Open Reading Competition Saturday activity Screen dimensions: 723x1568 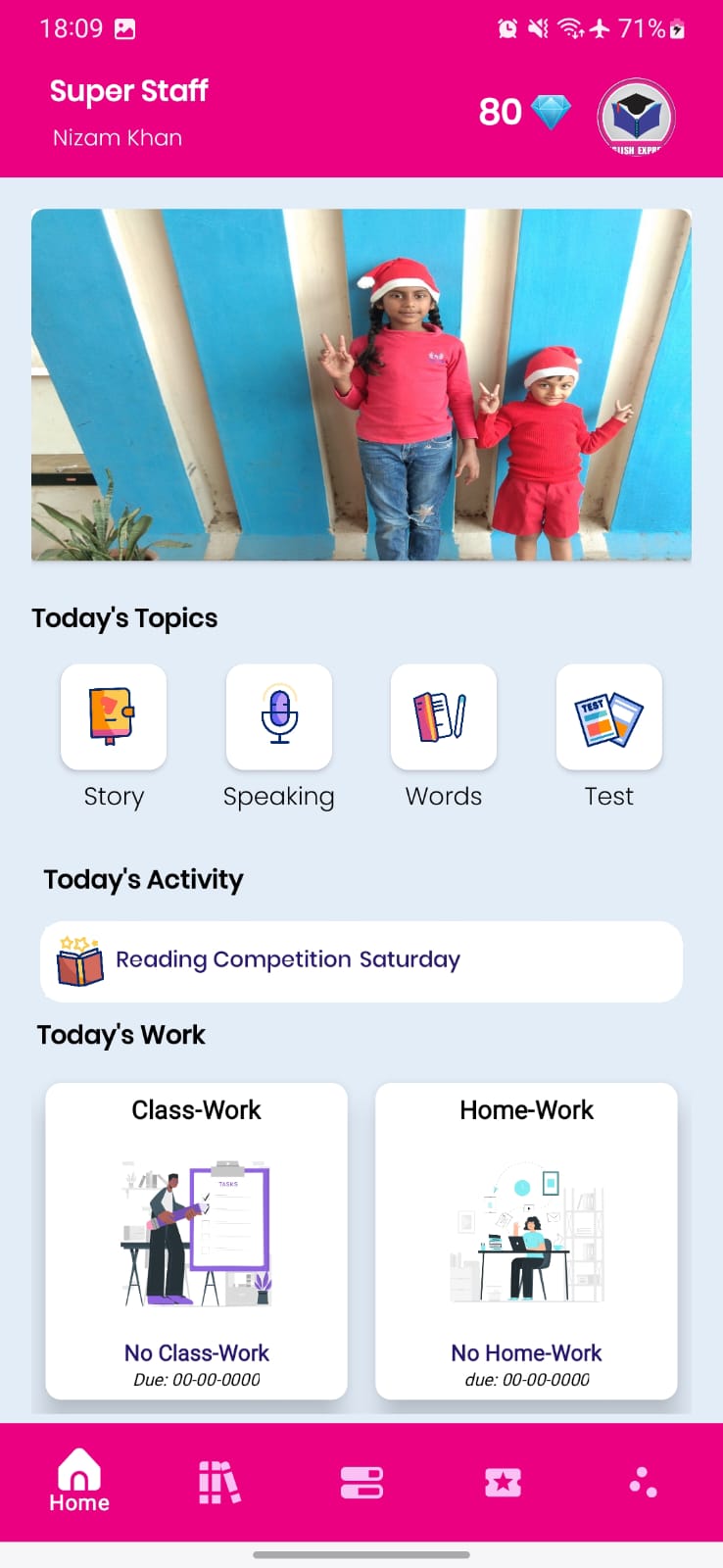[361, 961]
